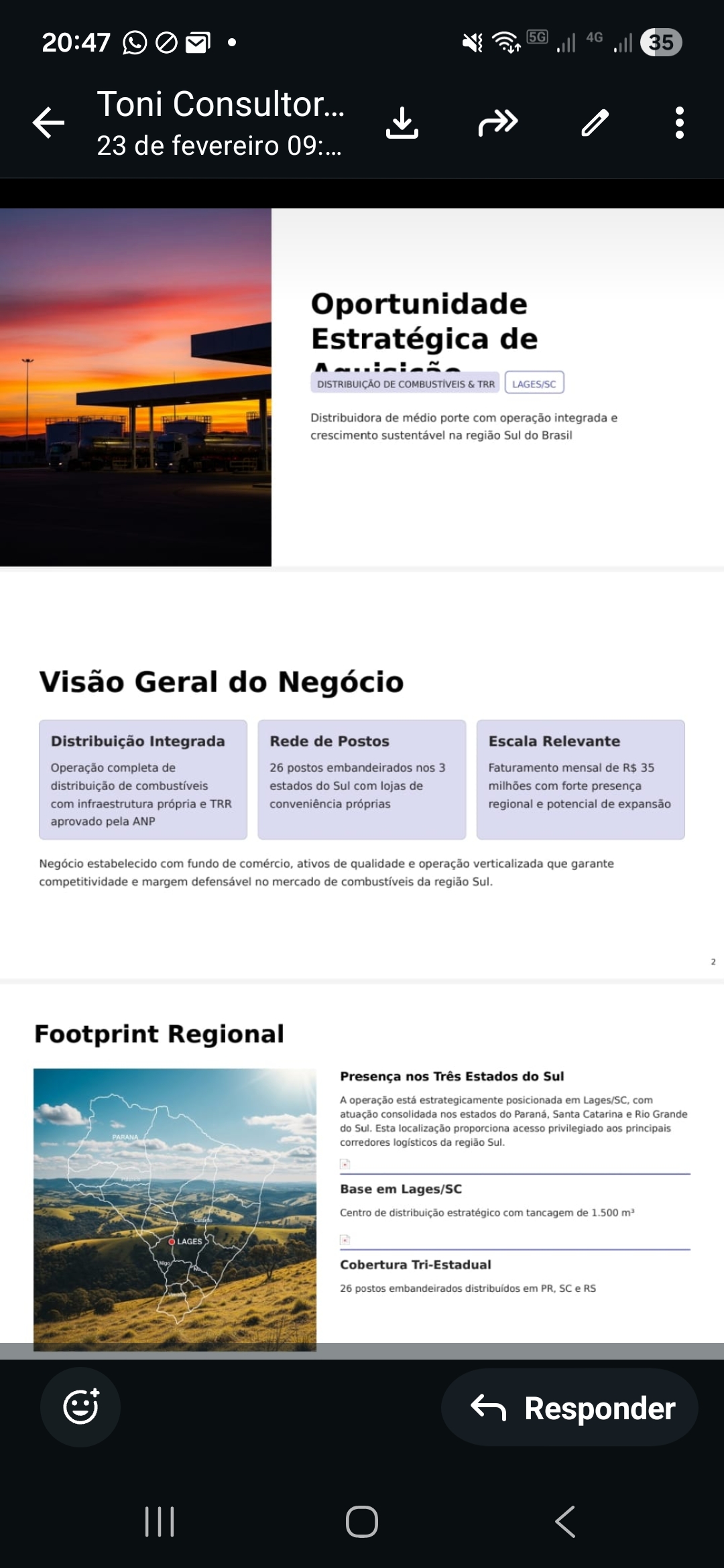Tap the Responder button
724x1568 pixels.
570,1408
